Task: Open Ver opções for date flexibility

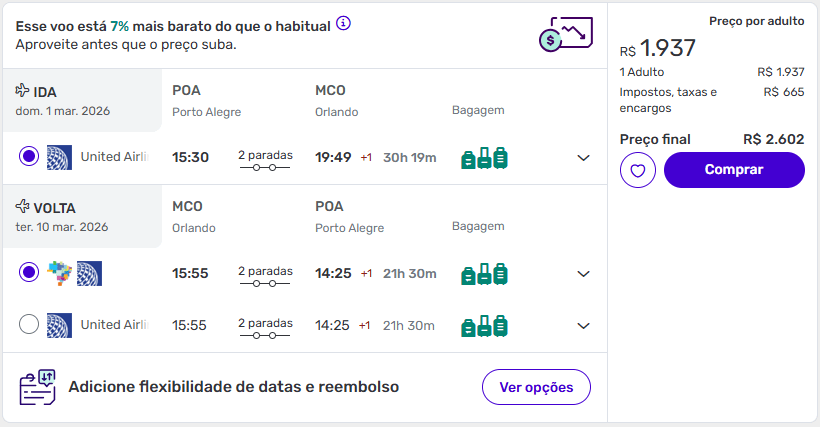Action: (x=536, y=387)
